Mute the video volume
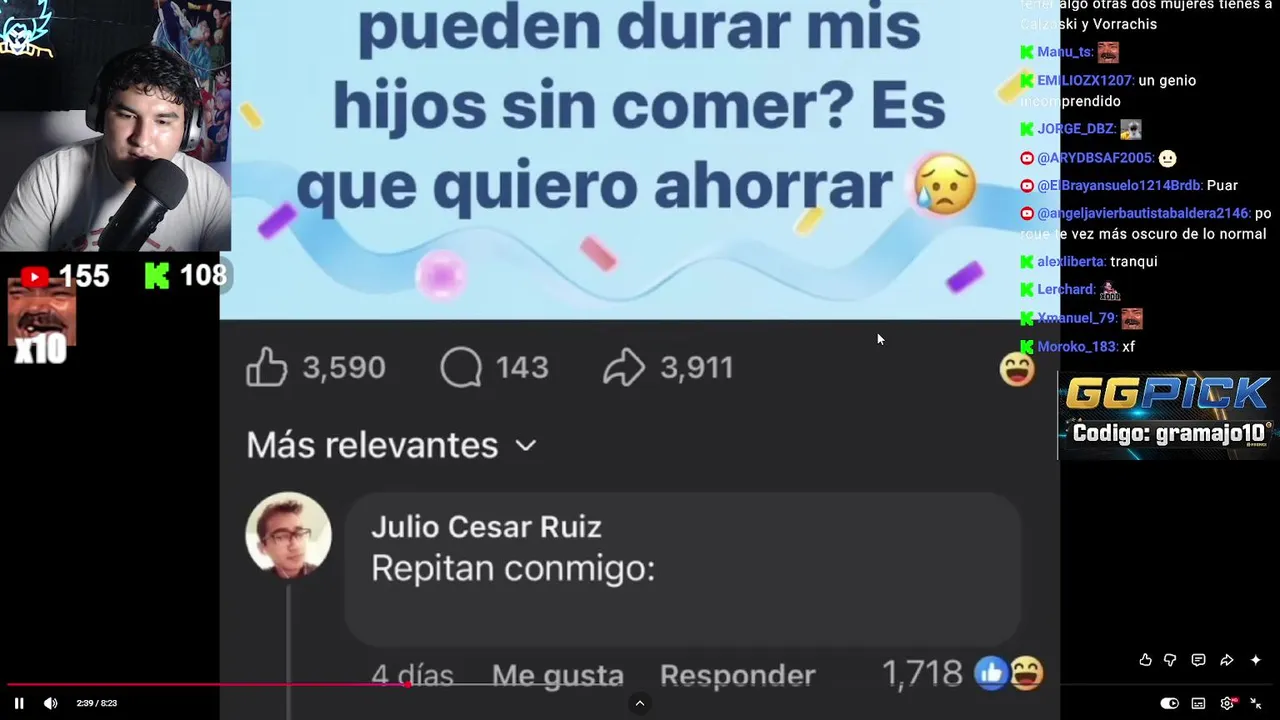 tap(51, 703)
